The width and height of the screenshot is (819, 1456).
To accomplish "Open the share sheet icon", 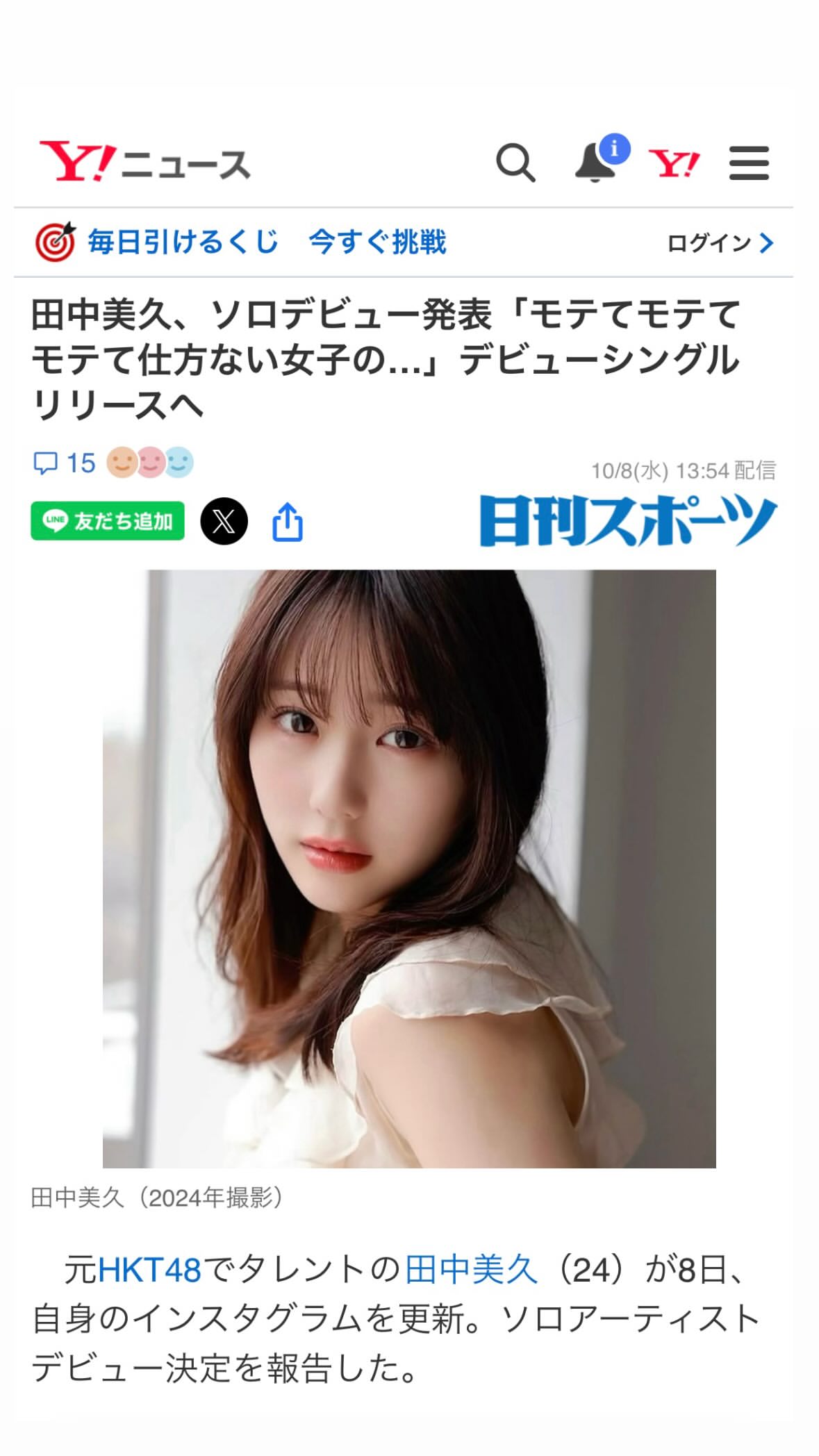I will click(x=288, y=522).
